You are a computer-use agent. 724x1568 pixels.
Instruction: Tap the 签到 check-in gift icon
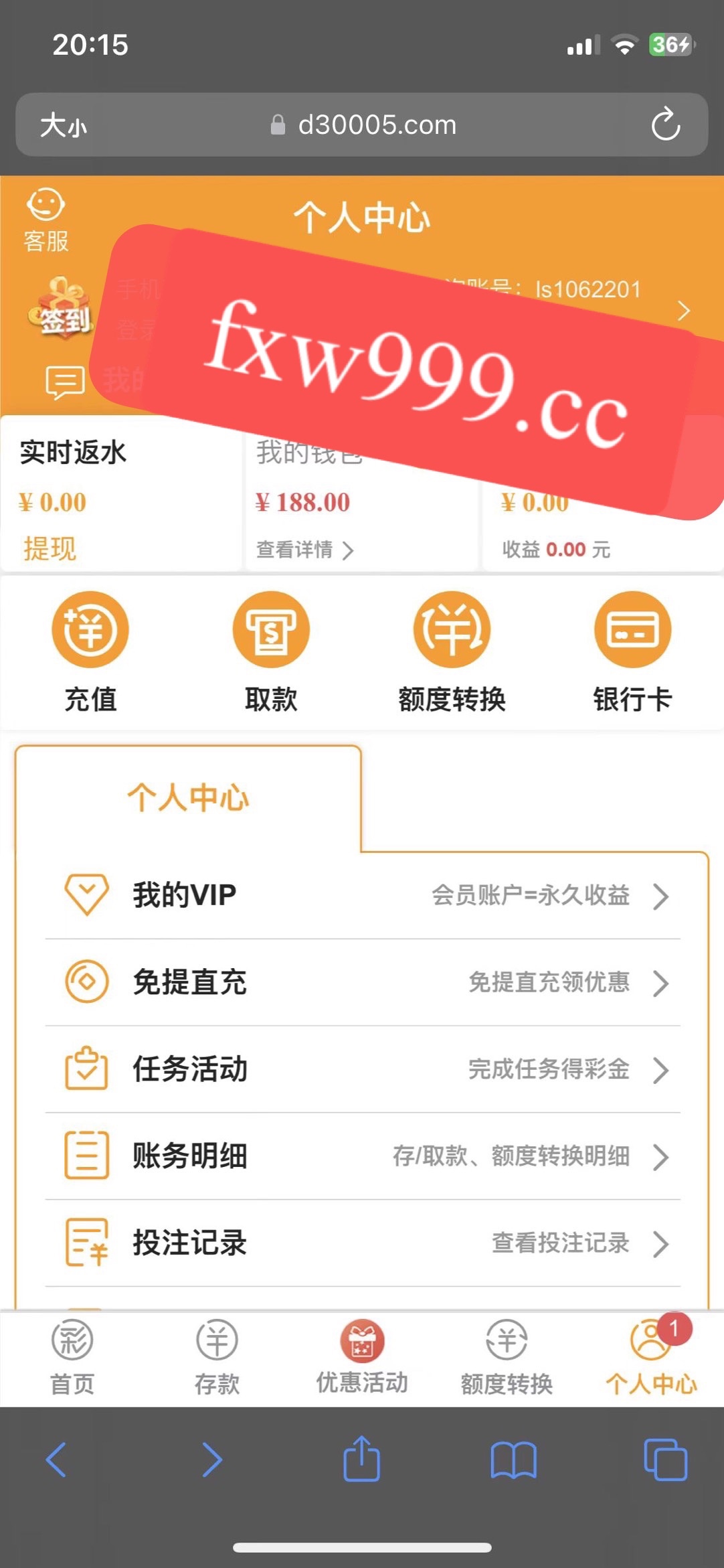60,309
